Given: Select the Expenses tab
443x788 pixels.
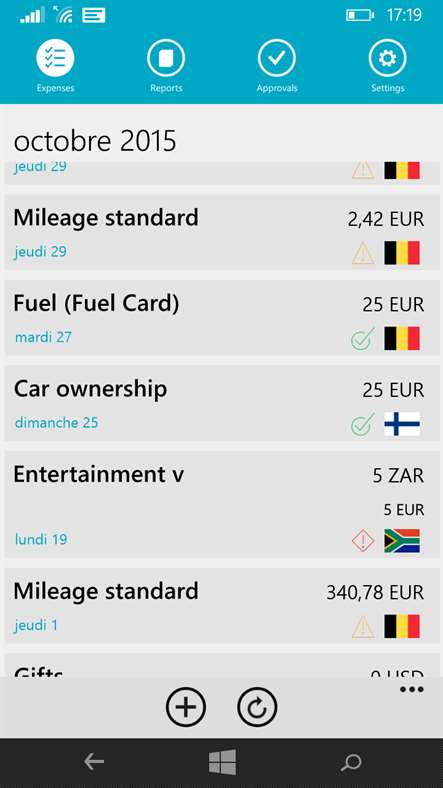Looking at the screenshot, I should pyautogui.click(x=55, y=66).
